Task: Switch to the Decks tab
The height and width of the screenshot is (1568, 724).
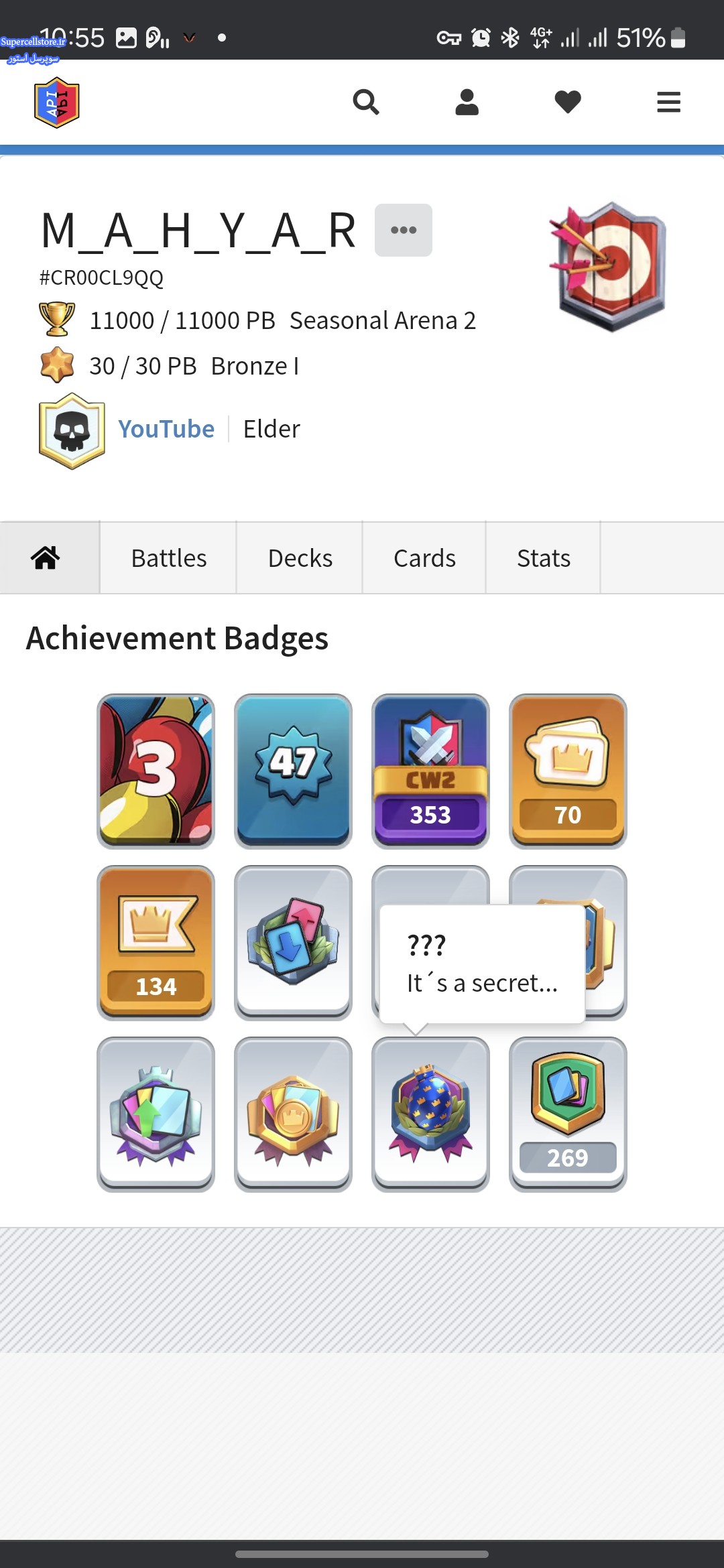Action: pyautogui.click(x=300, y=558)
